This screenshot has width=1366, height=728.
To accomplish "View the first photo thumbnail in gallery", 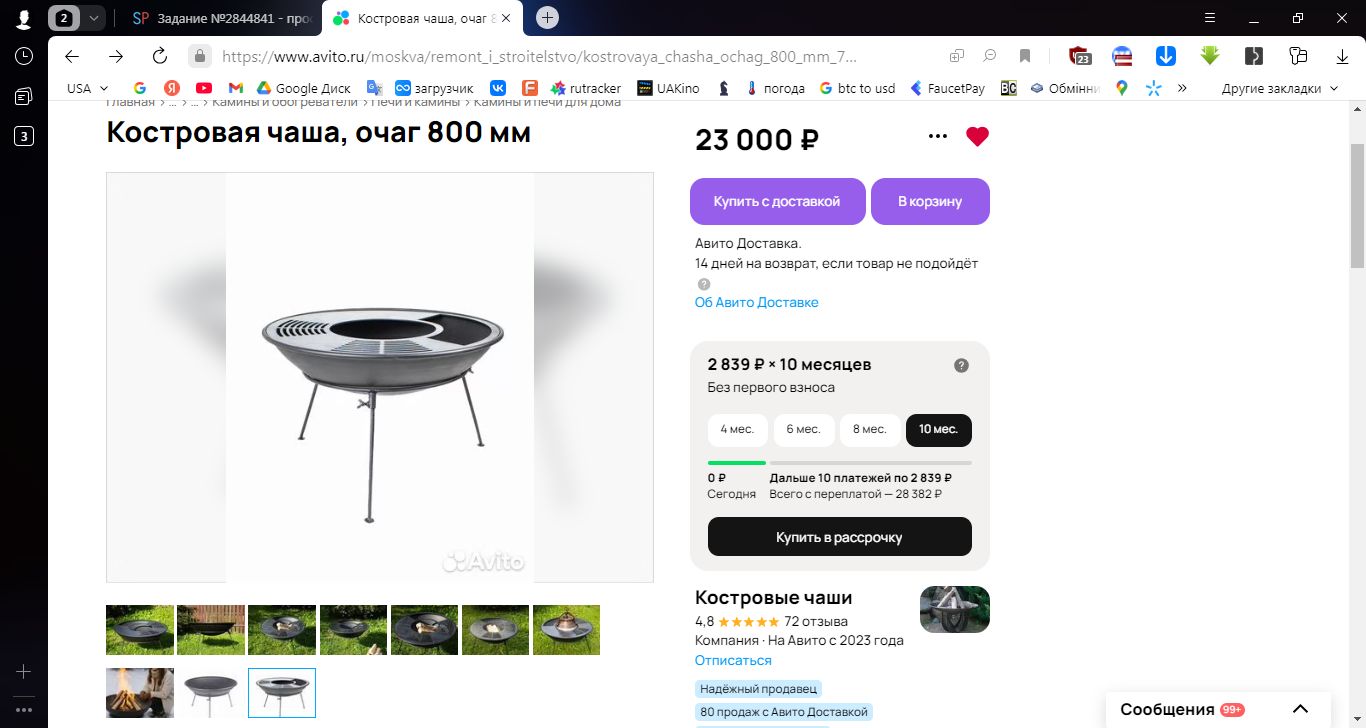I will tap(140, 630).
